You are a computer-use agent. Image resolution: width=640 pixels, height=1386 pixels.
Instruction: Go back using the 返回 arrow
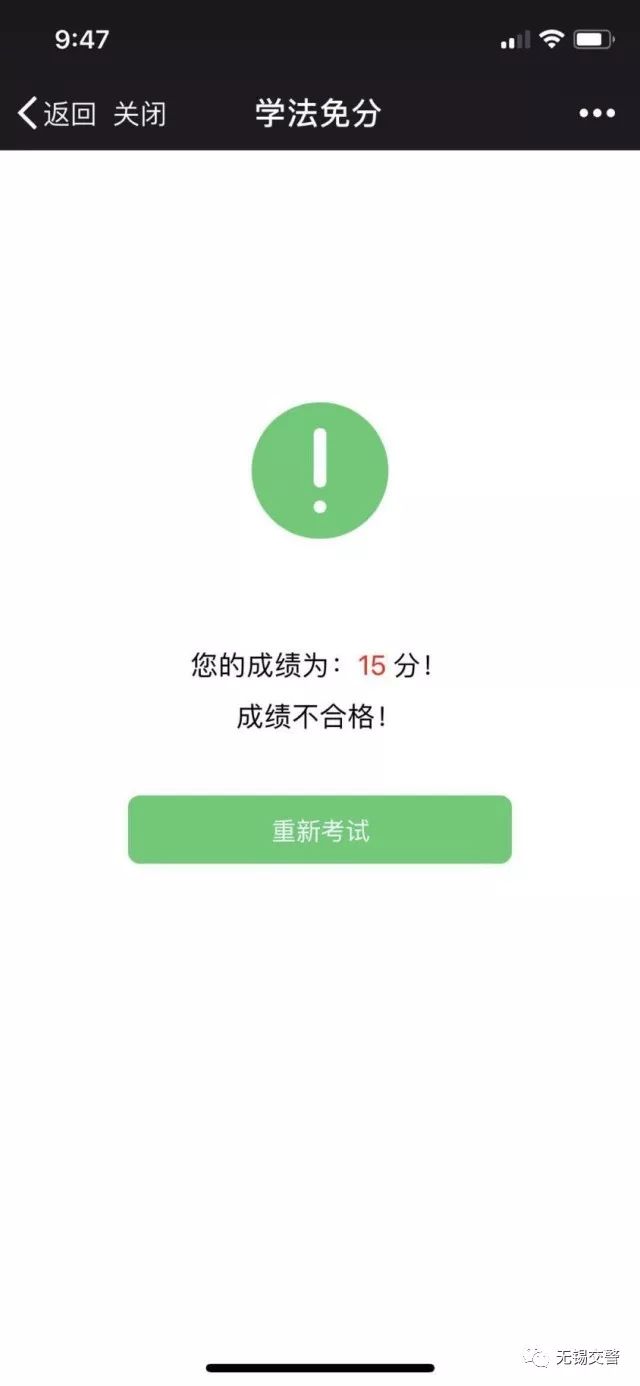(57, 113)
